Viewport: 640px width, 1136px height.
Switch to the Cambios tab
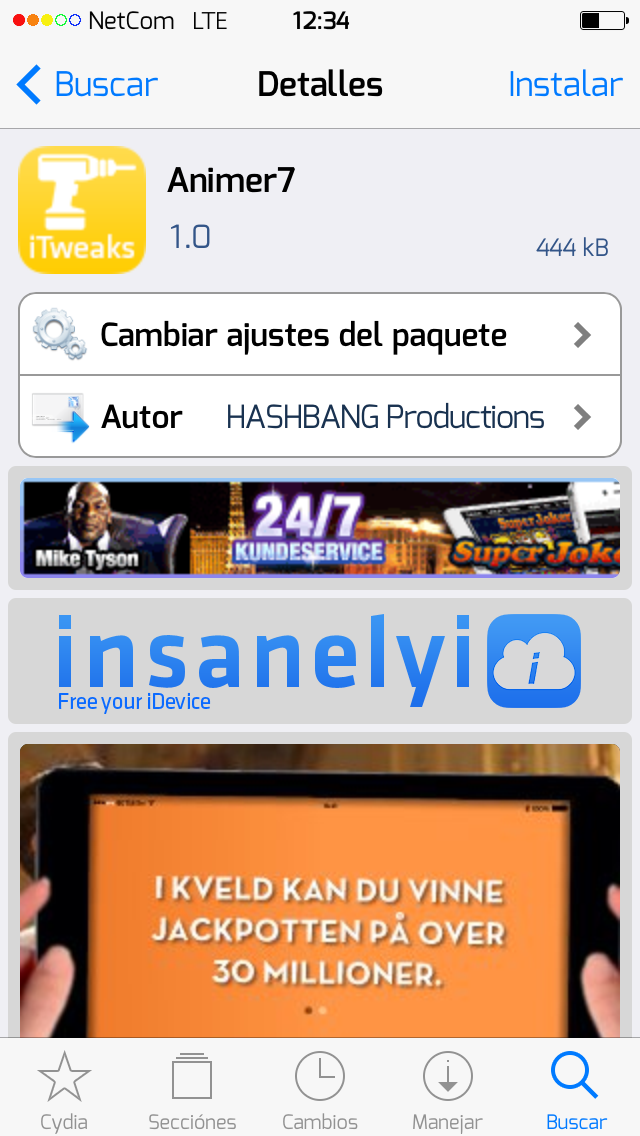click(x=320, y=1090)
